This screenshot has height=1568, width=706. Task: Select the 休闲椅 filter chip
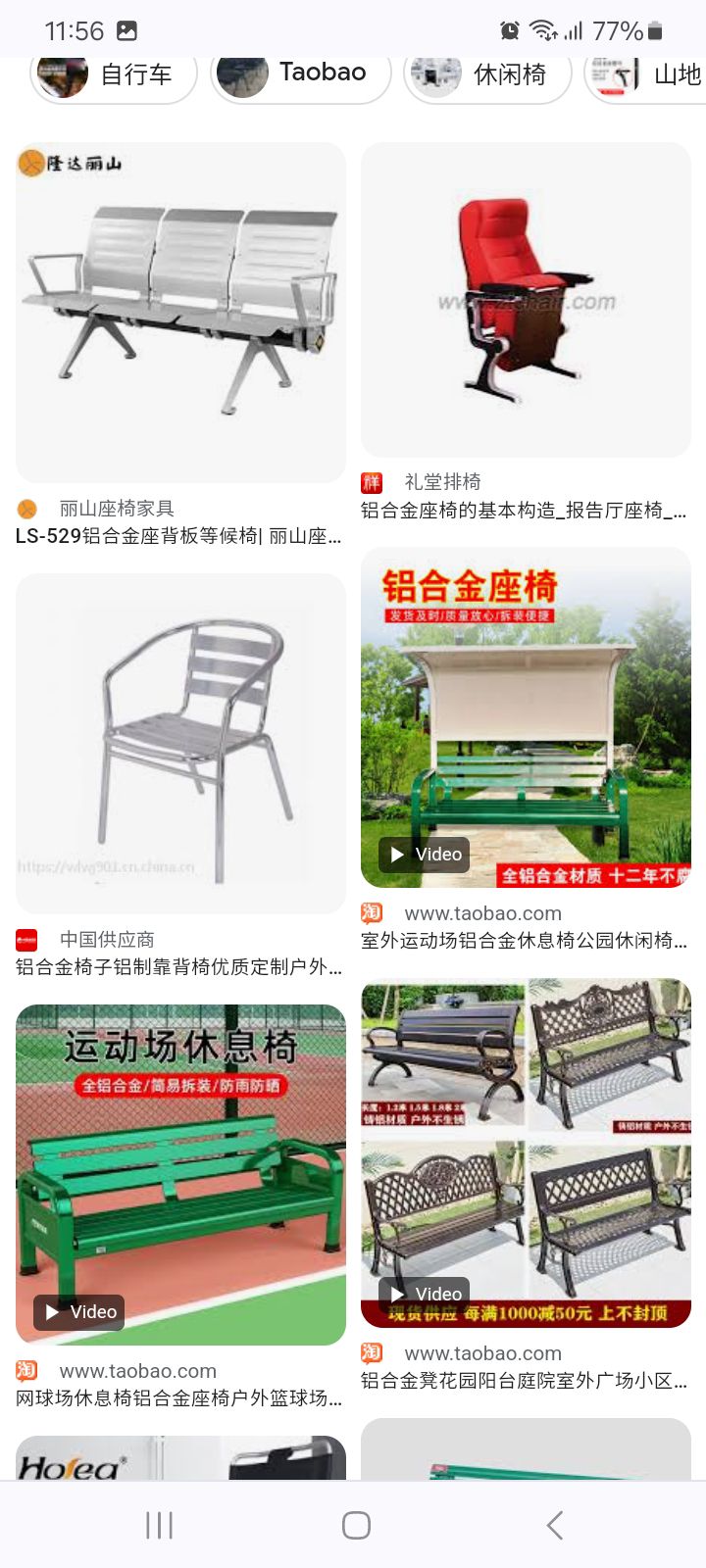[x=487, y=74]
